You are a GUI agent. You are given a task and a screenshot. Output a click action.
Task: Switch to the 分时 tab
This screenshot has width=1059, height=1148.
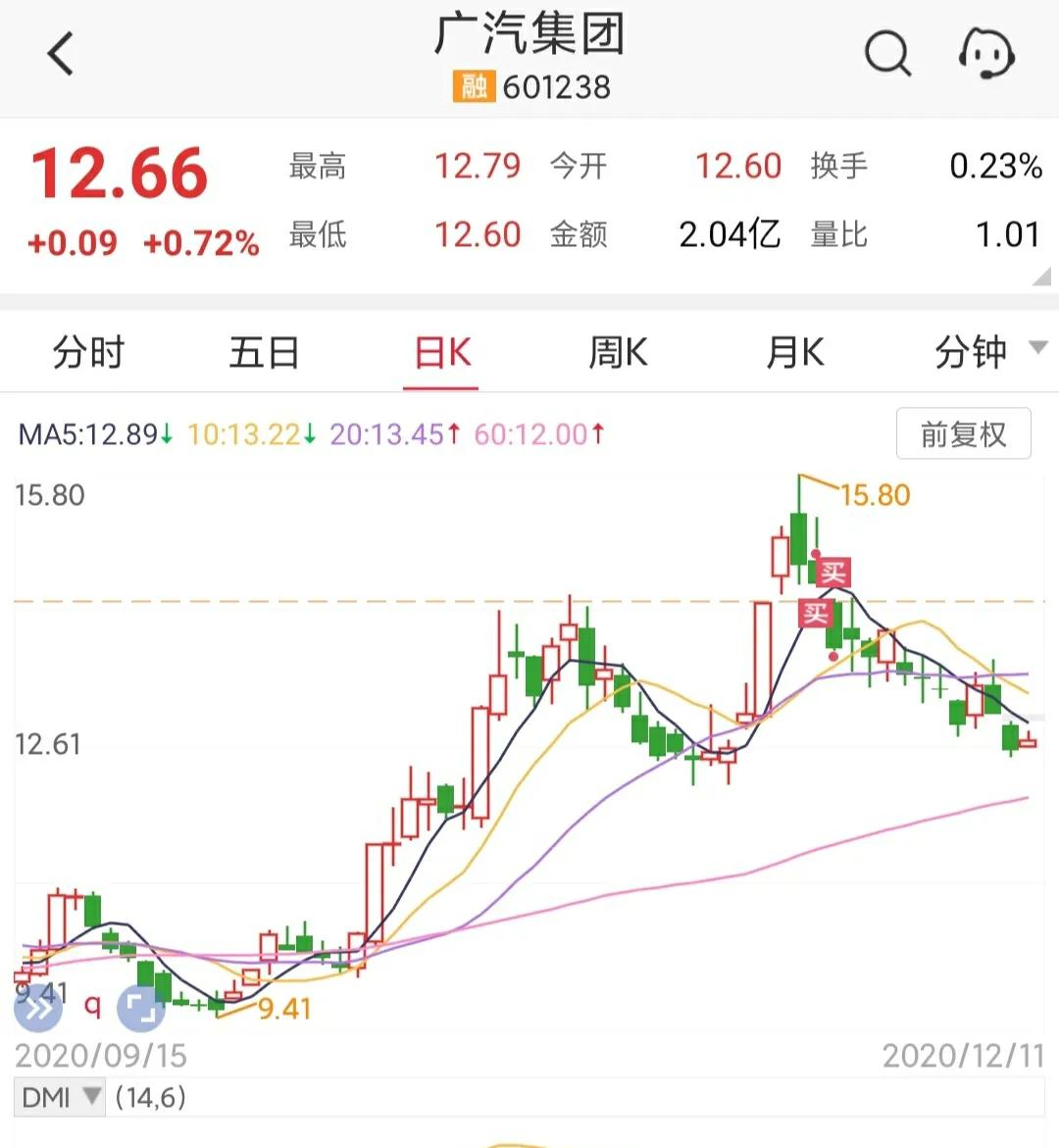point(88,353)
